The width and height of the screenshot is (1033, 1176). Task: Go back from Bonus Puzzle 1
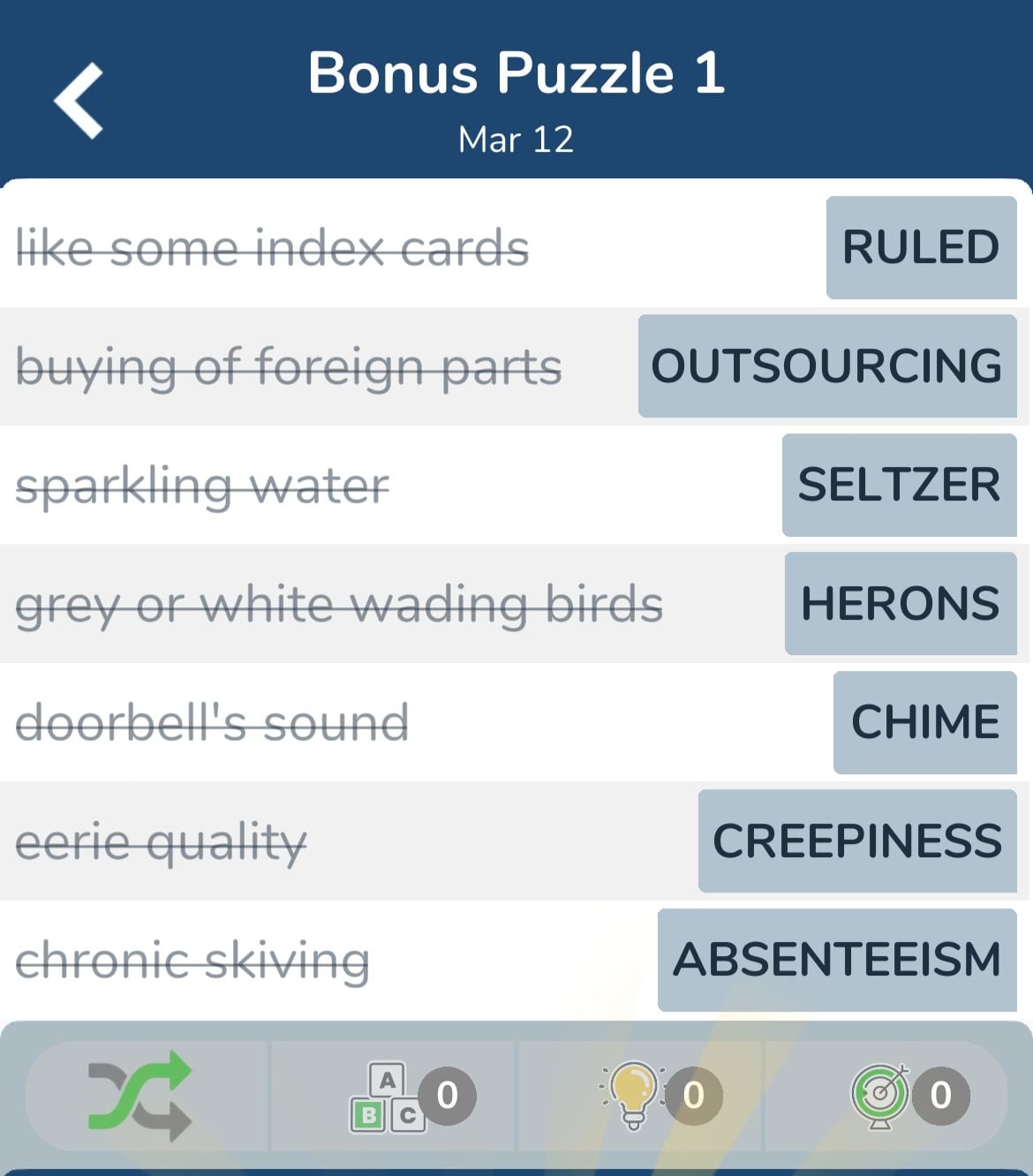[x=79, y=101]
